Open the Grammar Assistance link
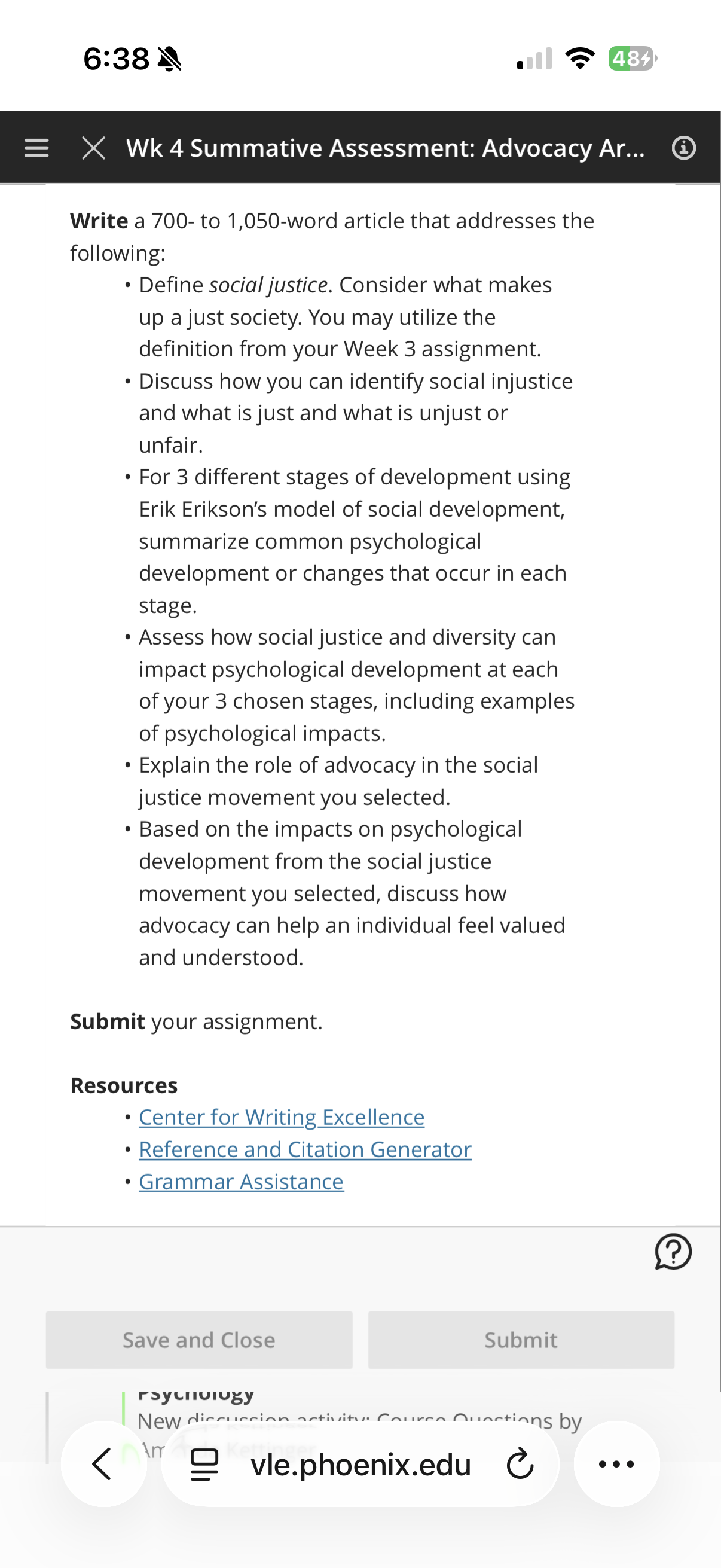721x1568 pixels. click(241, 1182)
